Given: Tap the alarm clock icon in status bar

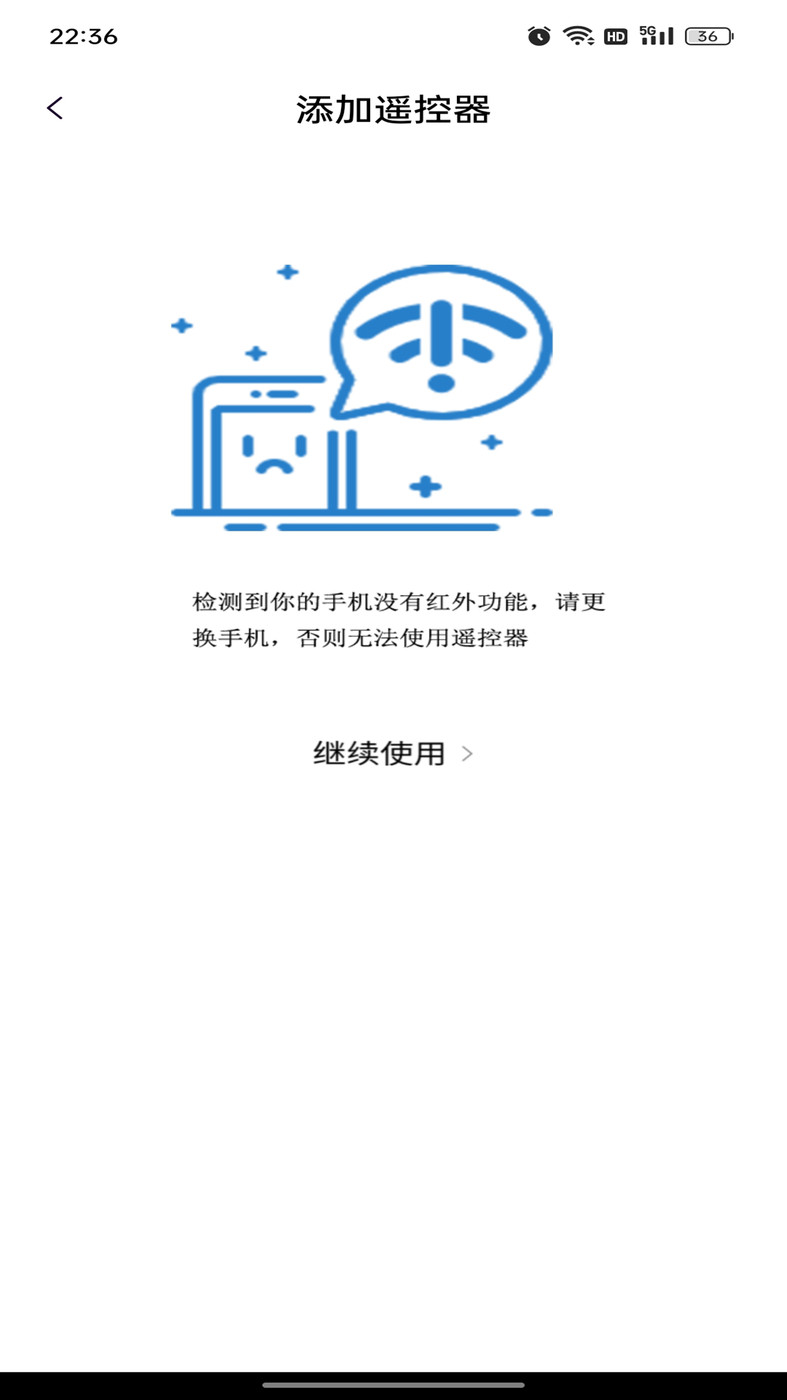Looking at the screenshot, I should [537, 35].
